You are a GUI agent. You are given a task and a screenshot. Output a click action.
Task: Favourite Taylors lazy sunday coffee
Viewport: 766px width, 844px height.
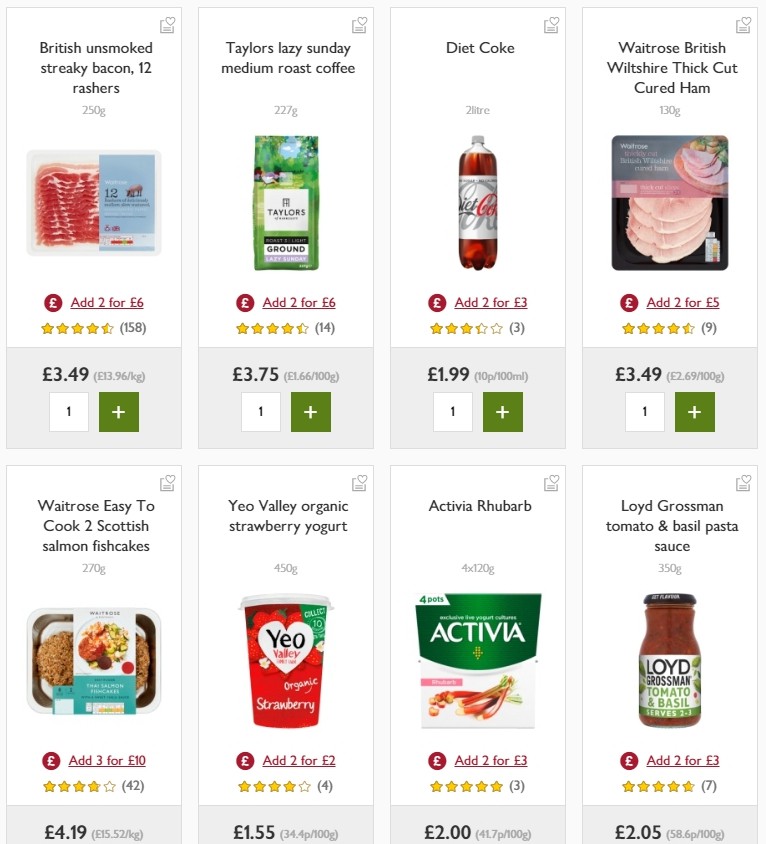point(359,24)
